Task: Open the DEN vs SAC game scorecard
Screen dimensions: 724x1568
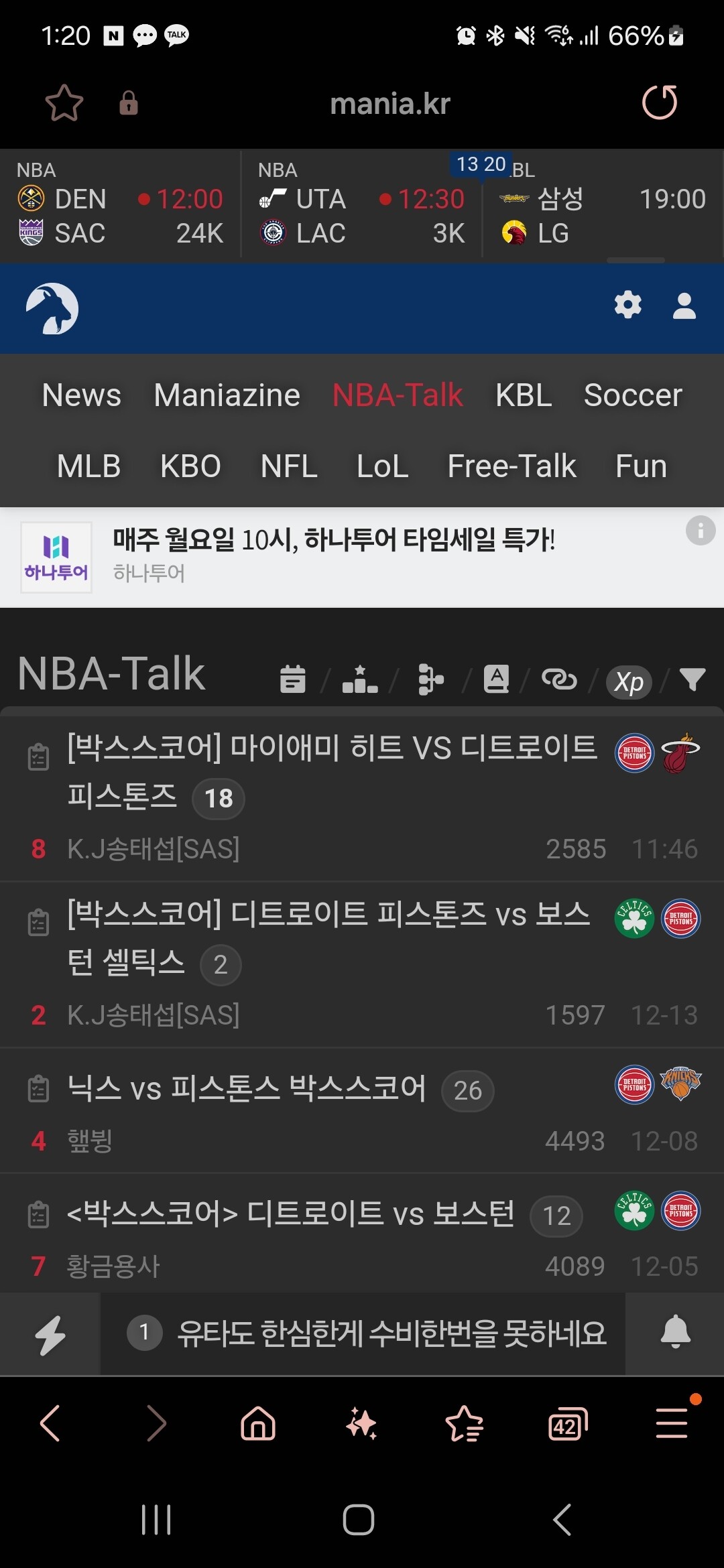Action: coord(120,204)
